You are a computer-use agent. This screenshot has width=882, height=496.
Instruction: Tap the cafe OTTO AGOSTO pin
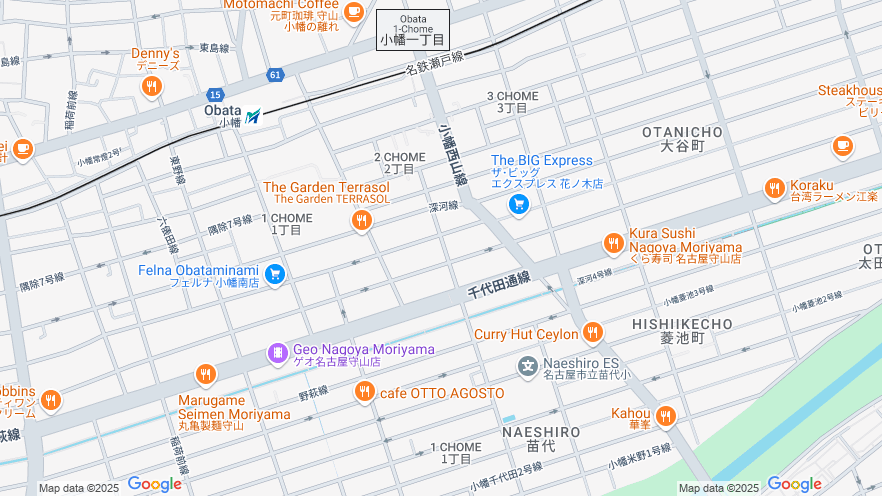(x=364, y=392)
